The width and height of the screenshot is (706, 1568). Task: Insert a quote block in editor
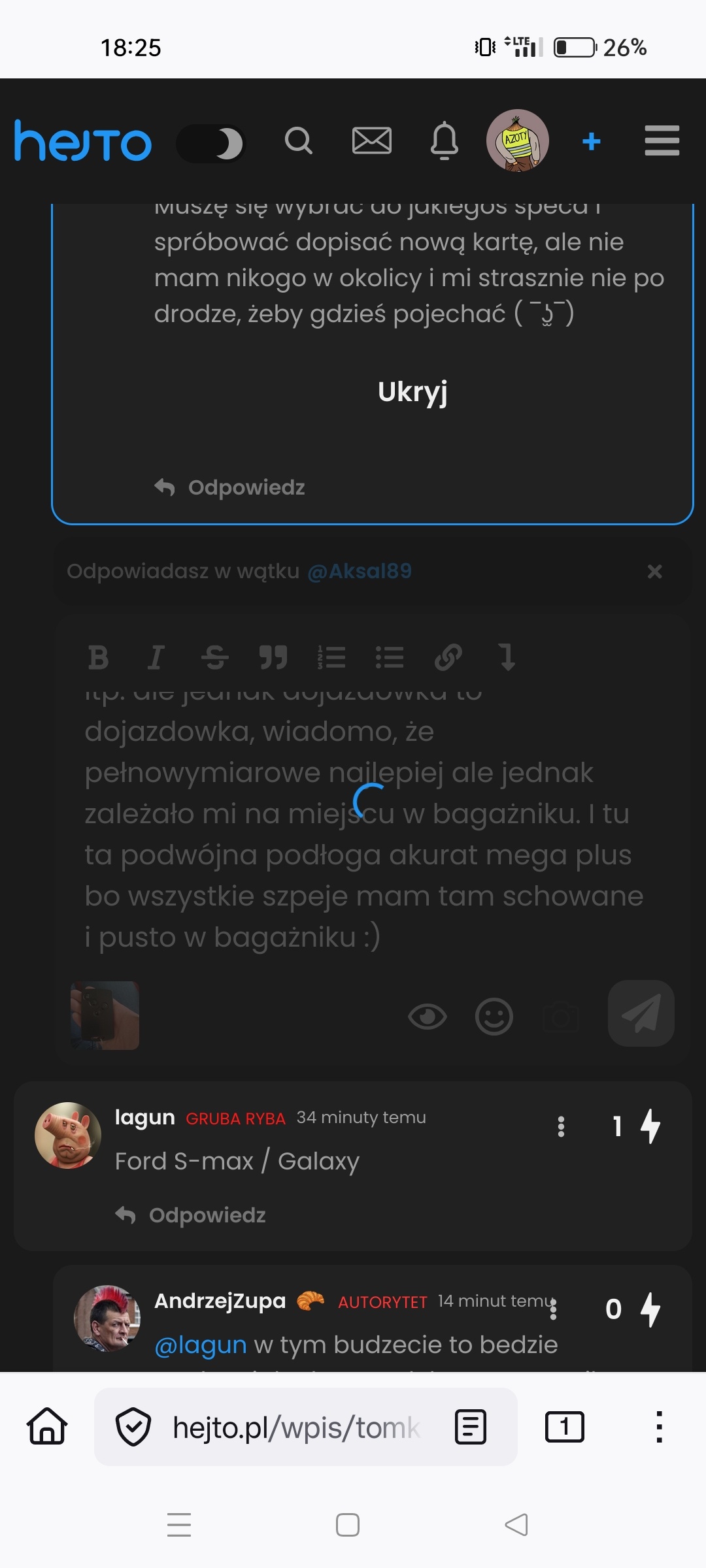(273, 657)
